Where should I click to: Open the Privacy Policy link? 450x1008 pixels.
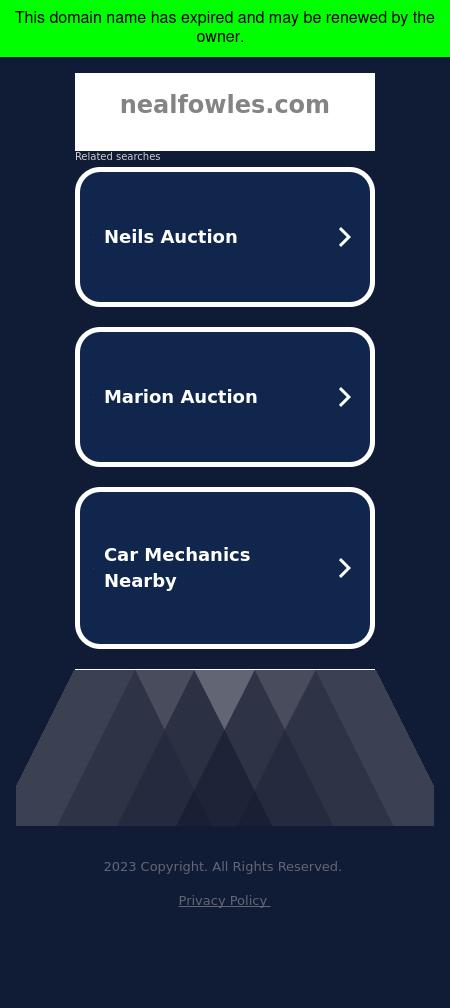point(224,901)
